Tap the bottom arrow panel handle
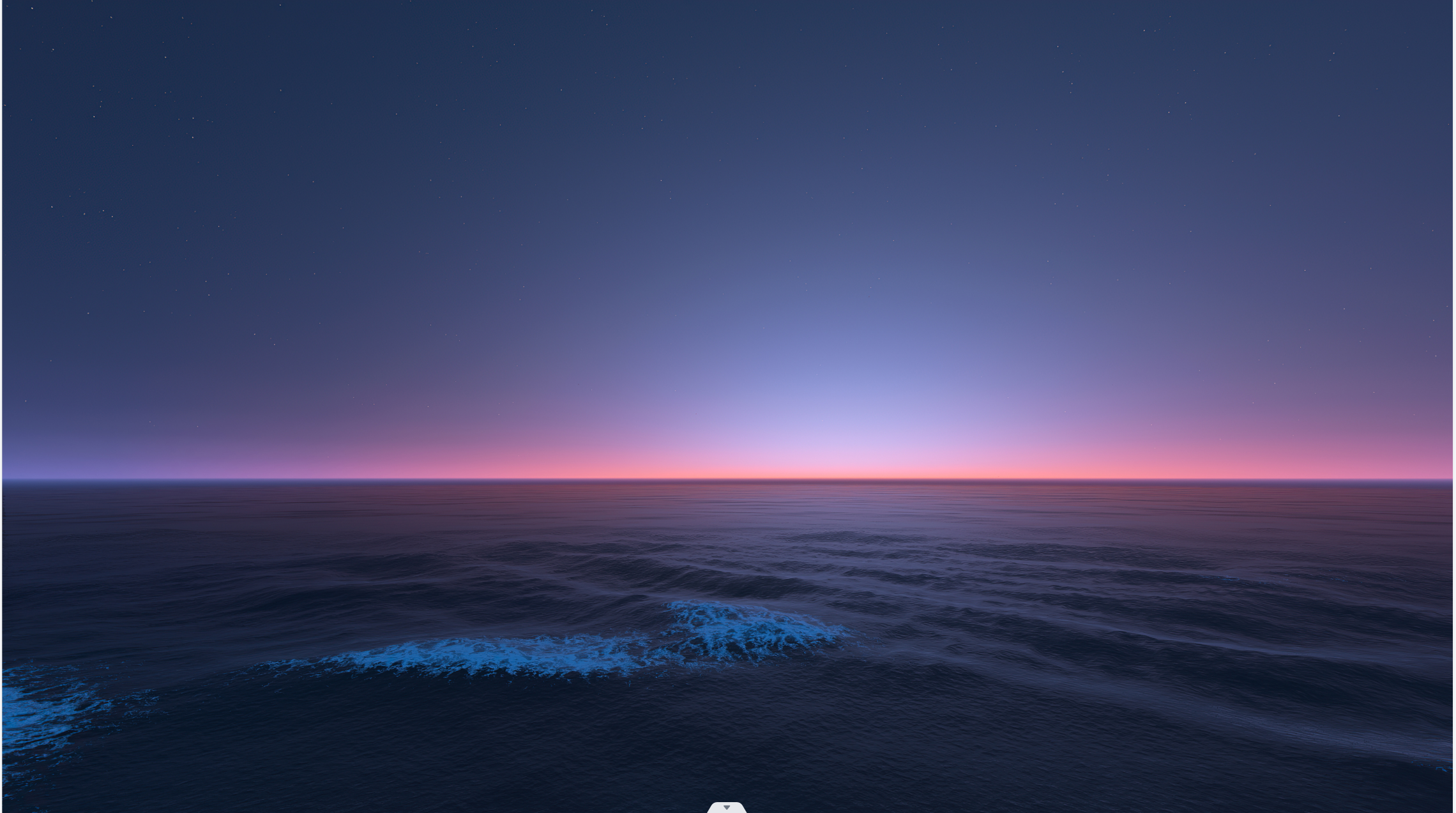 727,807
